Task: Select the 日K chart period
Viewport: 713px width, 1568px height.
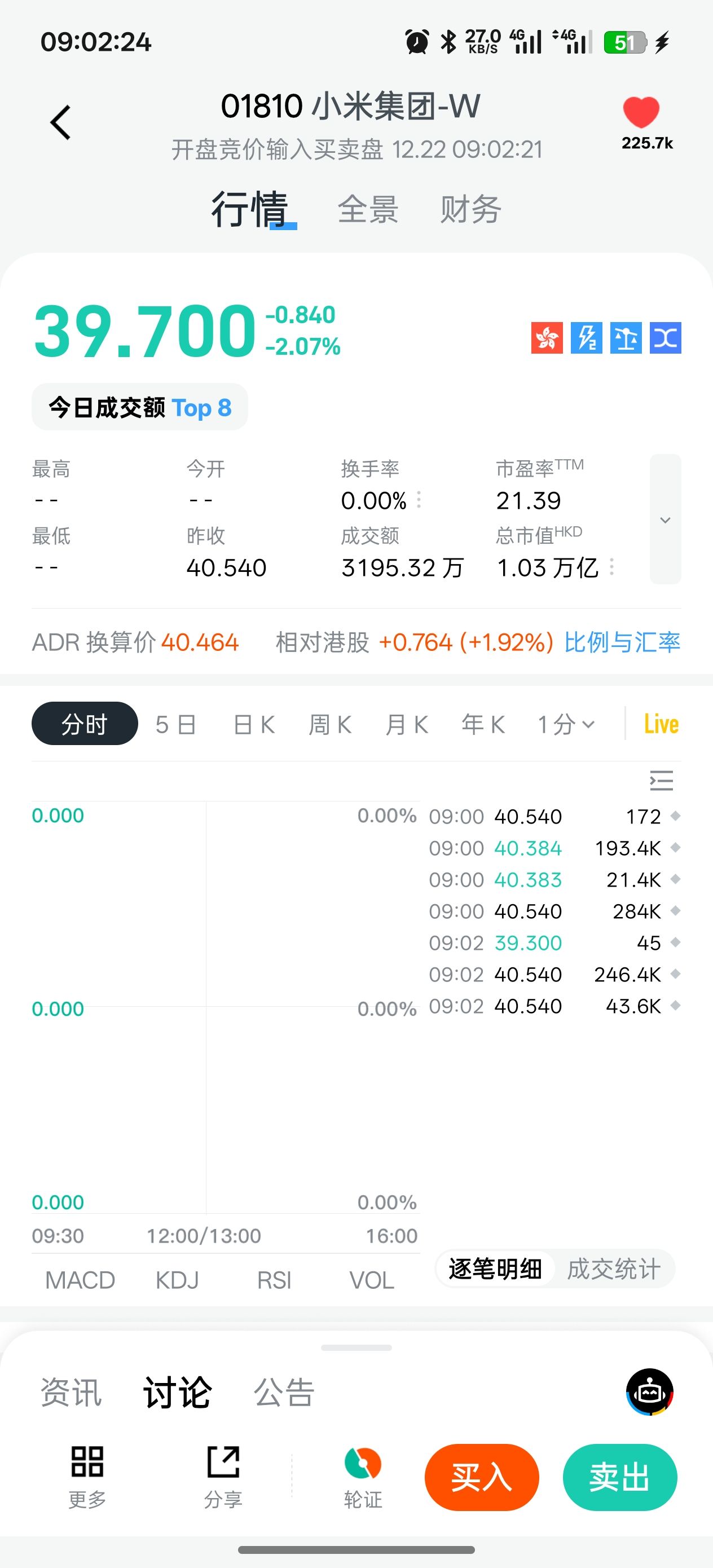Action: tap(254, 724)
